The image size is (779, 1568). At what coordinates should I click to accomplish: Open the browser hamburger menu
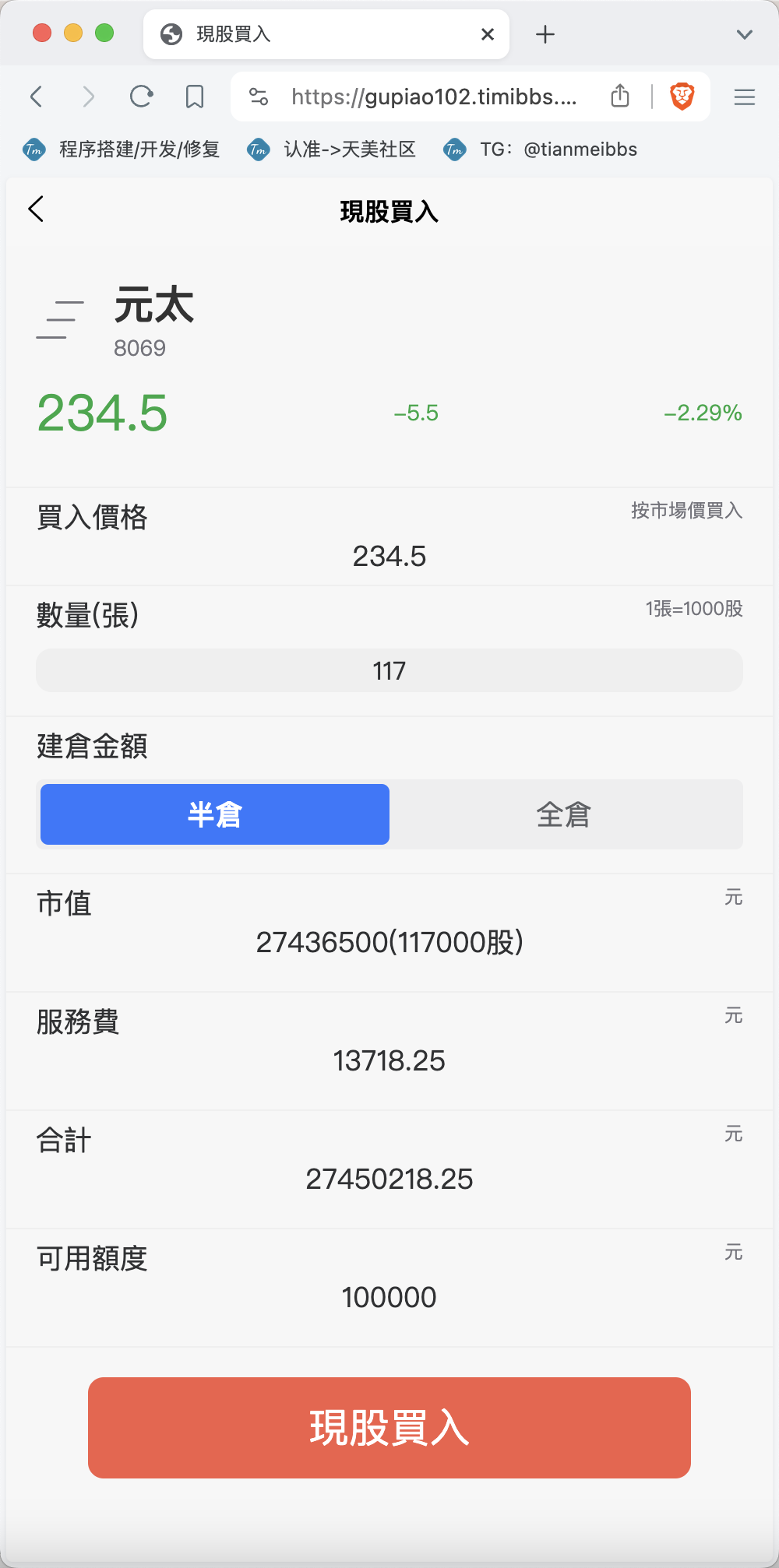coord(745,97)
